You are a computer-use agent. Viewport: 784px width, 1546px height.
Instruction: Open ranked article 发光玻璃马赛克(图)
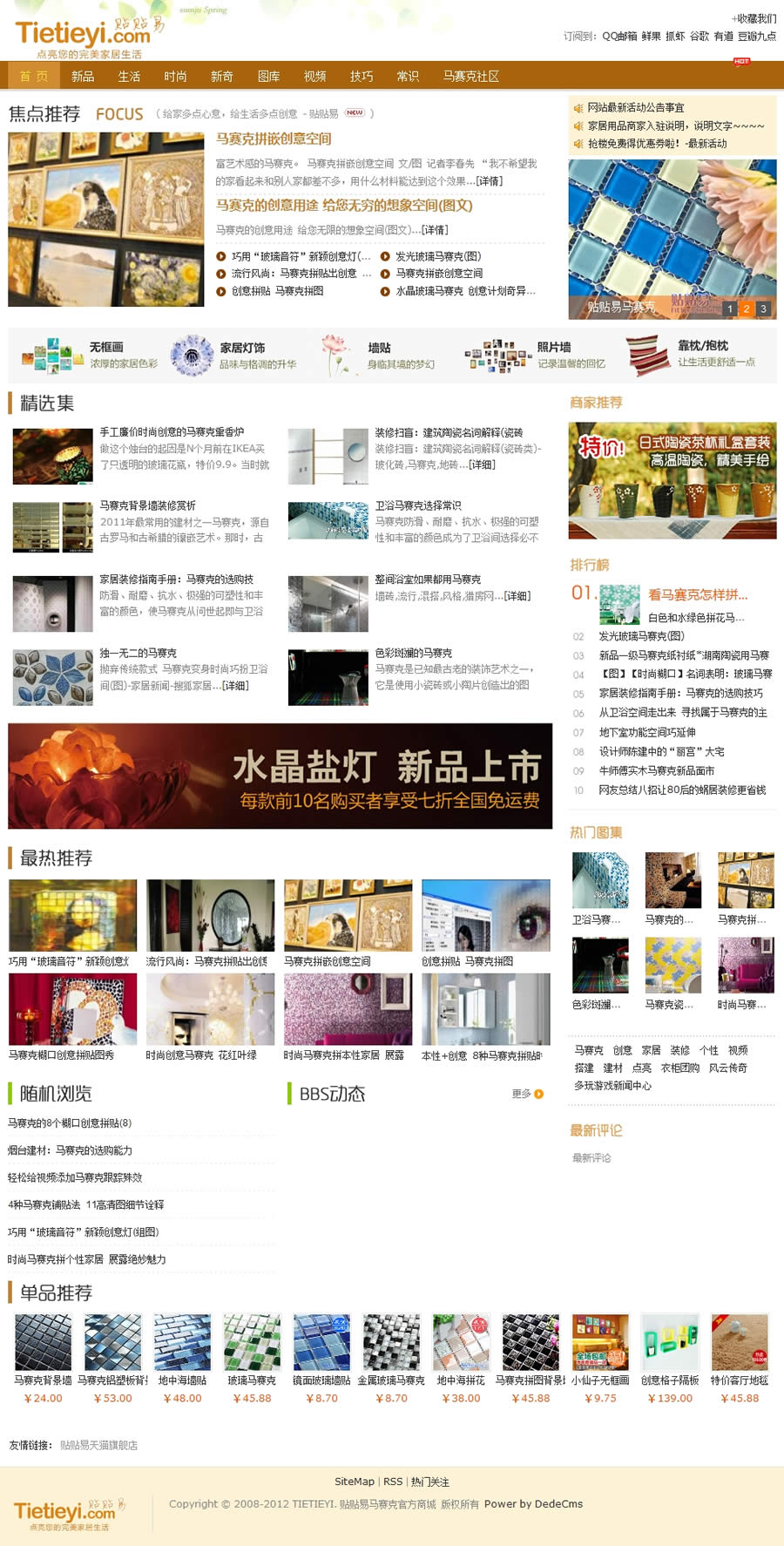(641, 636)
